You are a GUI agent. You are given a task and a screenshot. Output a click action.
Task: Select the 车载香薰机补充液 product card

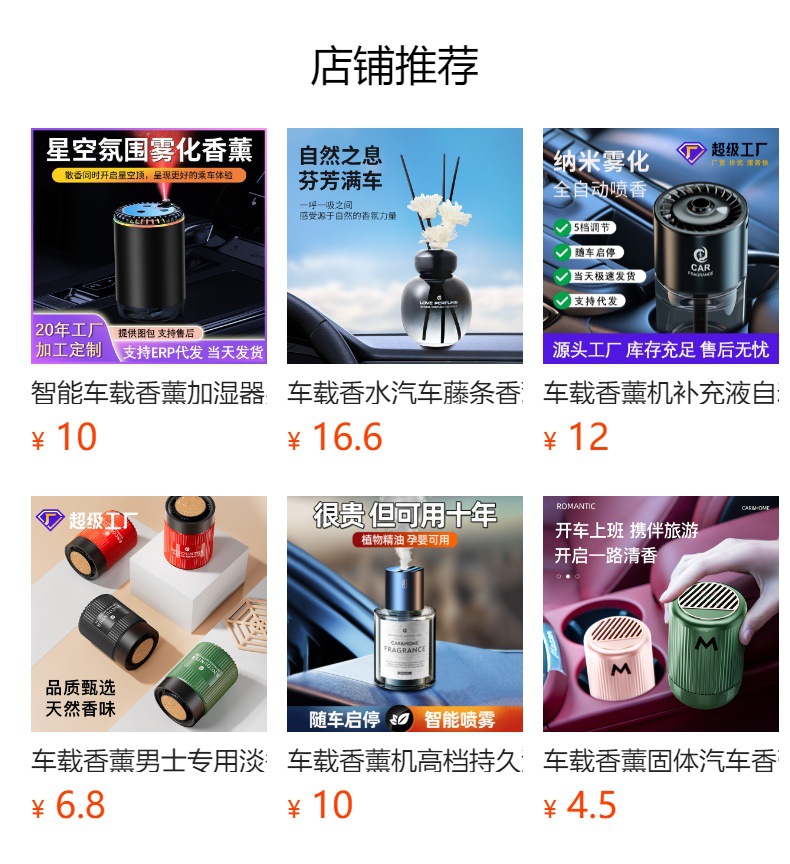pos(660,246)
